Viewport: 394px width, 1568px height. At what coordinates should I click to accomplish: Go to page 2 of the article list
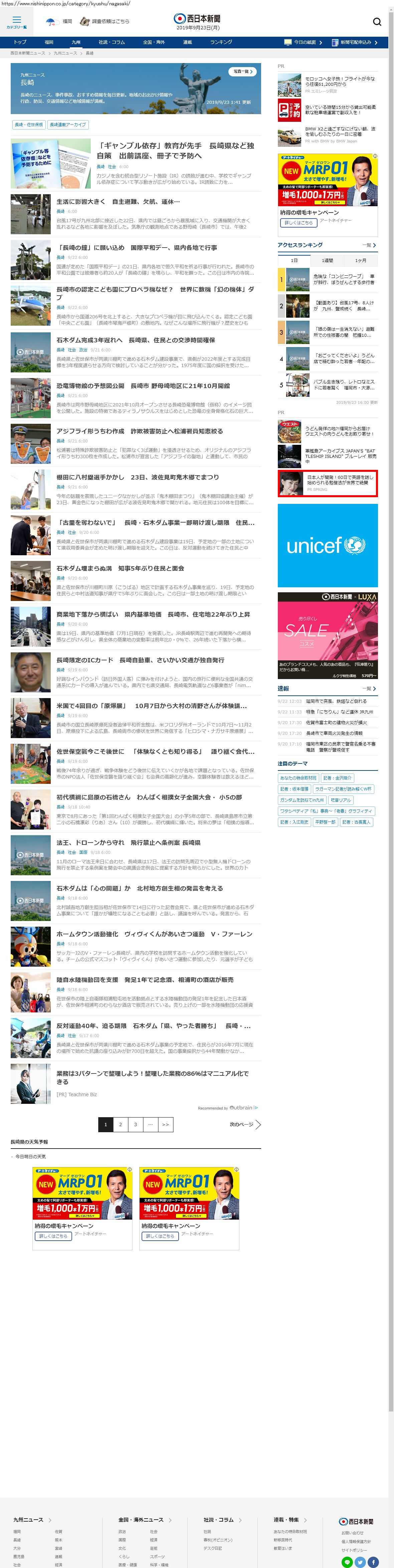[120, 1124]
